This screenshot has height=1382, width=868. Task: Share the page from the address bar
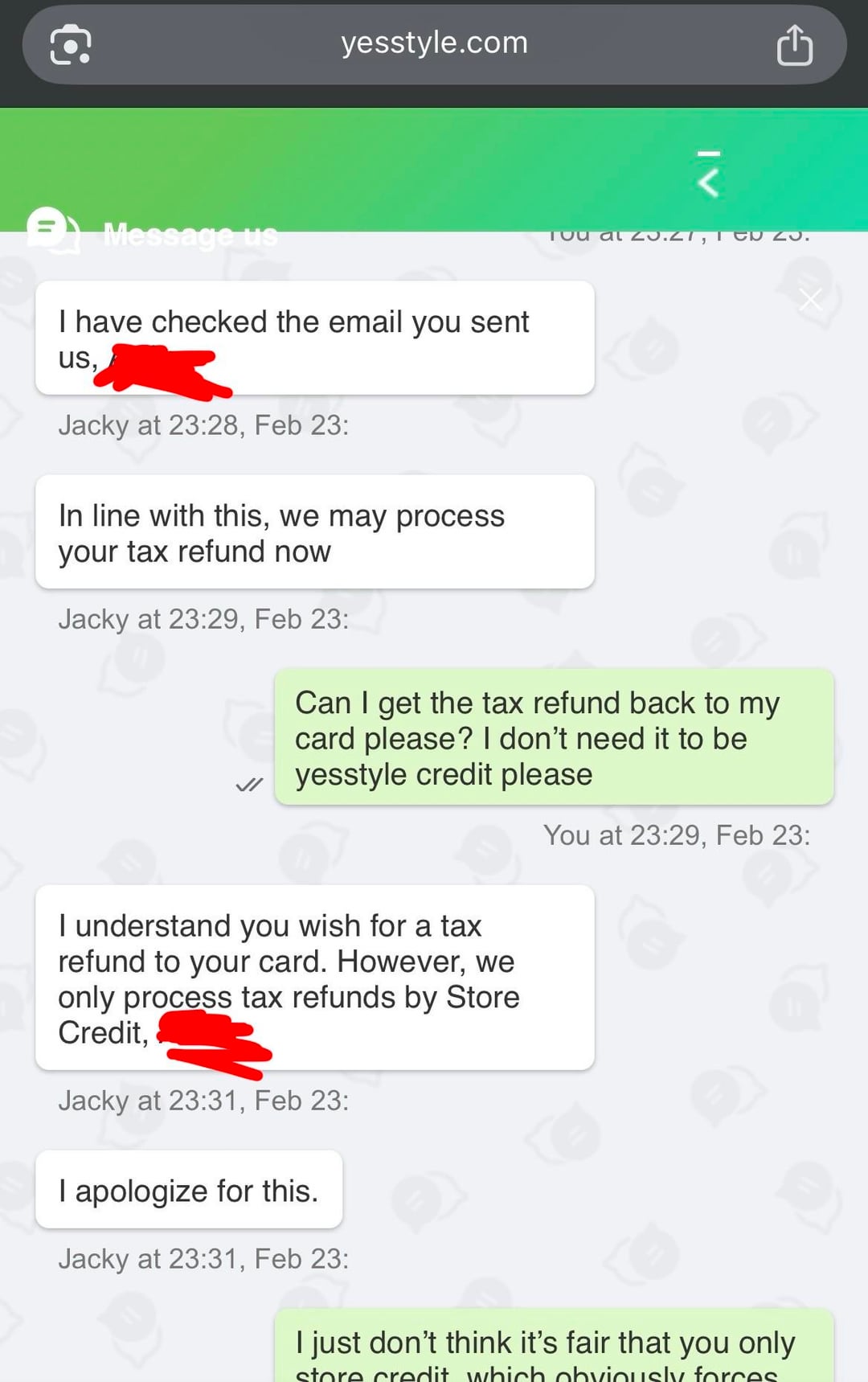(x=794, y=45)
